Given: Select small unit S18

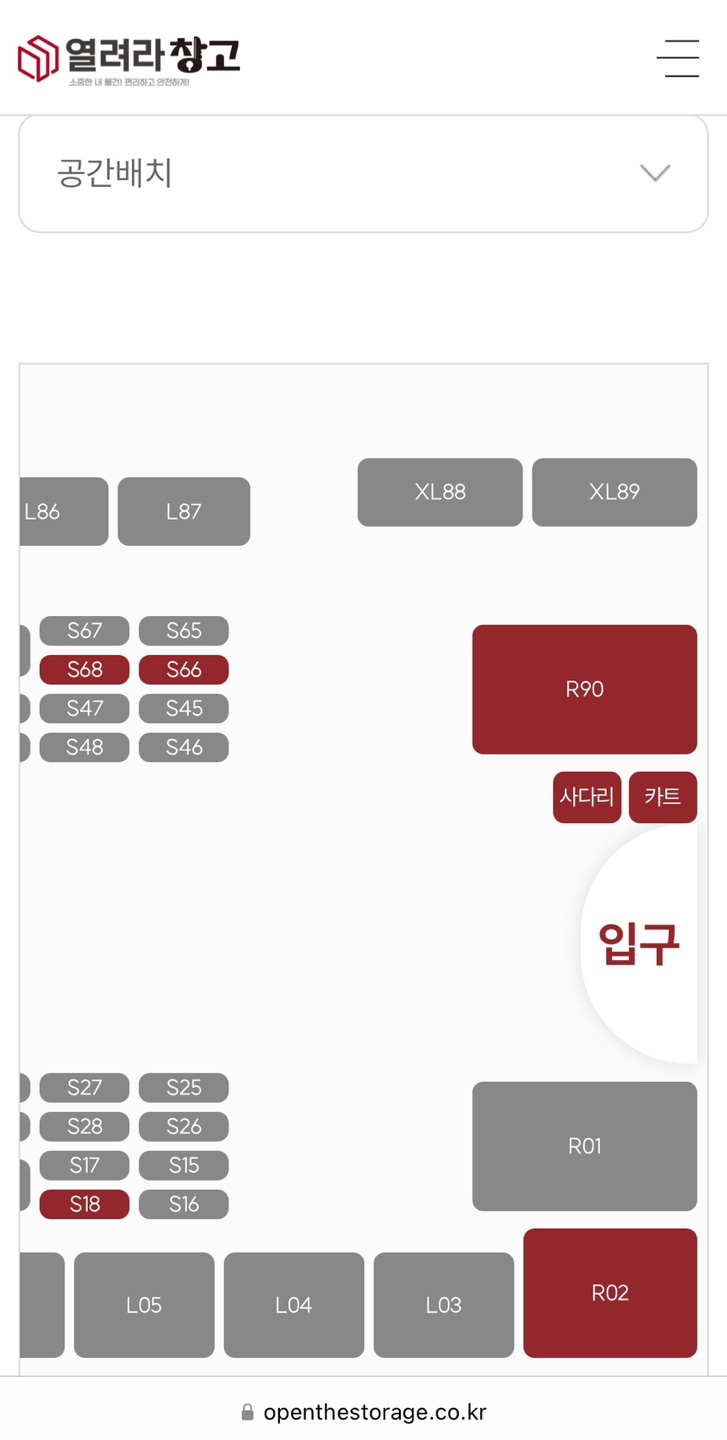Looking at the screenshot, I should point(85,1205).
